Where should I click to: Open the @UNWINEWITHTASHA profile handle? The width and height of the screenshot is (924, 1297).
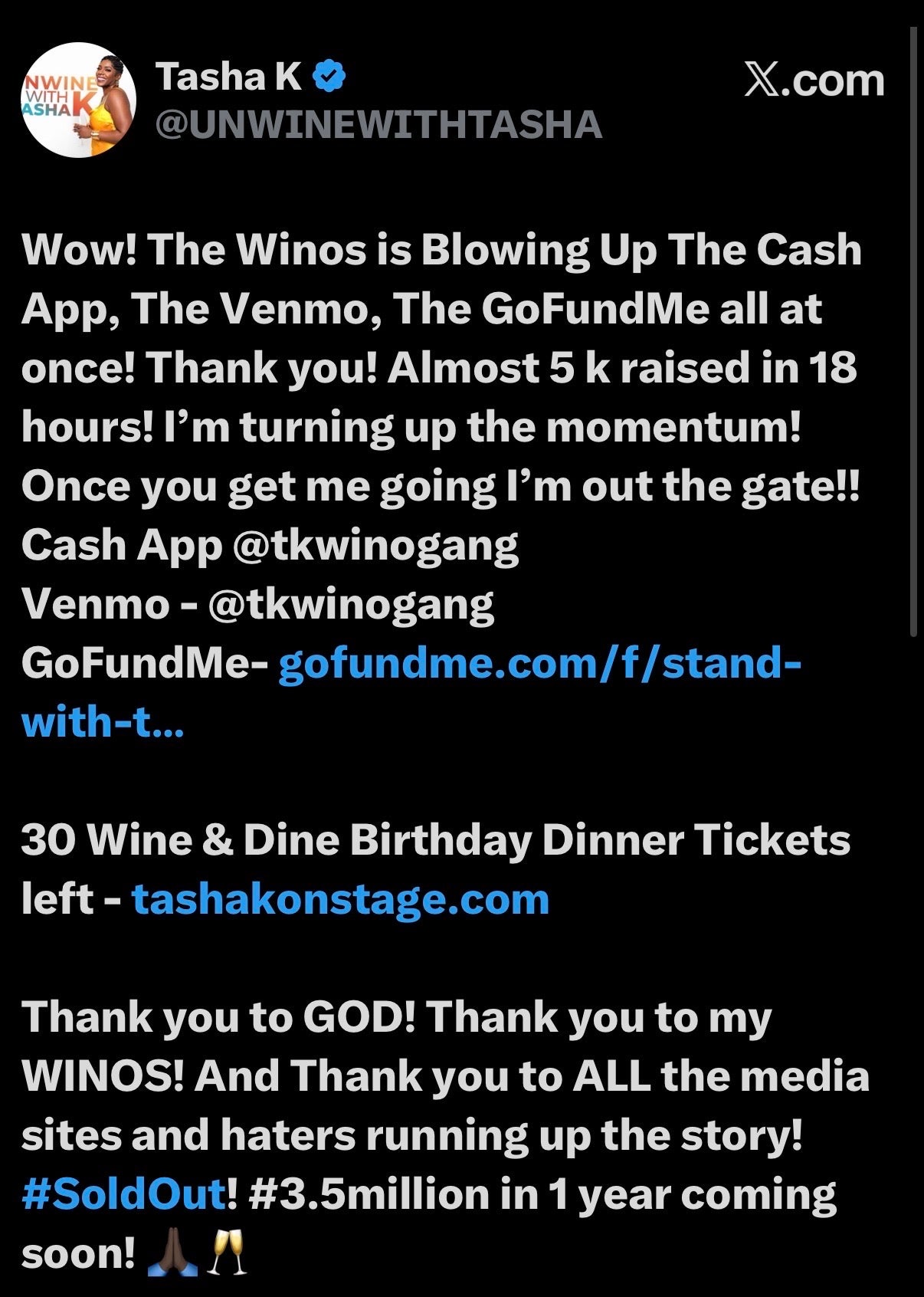(378, 125)
